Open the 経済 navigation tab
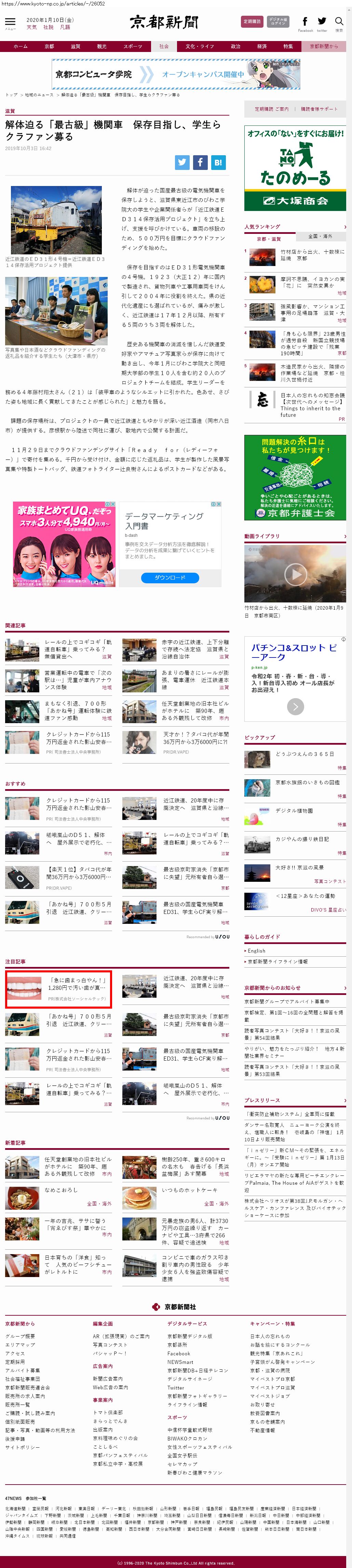Viewport: 352px width, 1568px height. coord(261,46)
